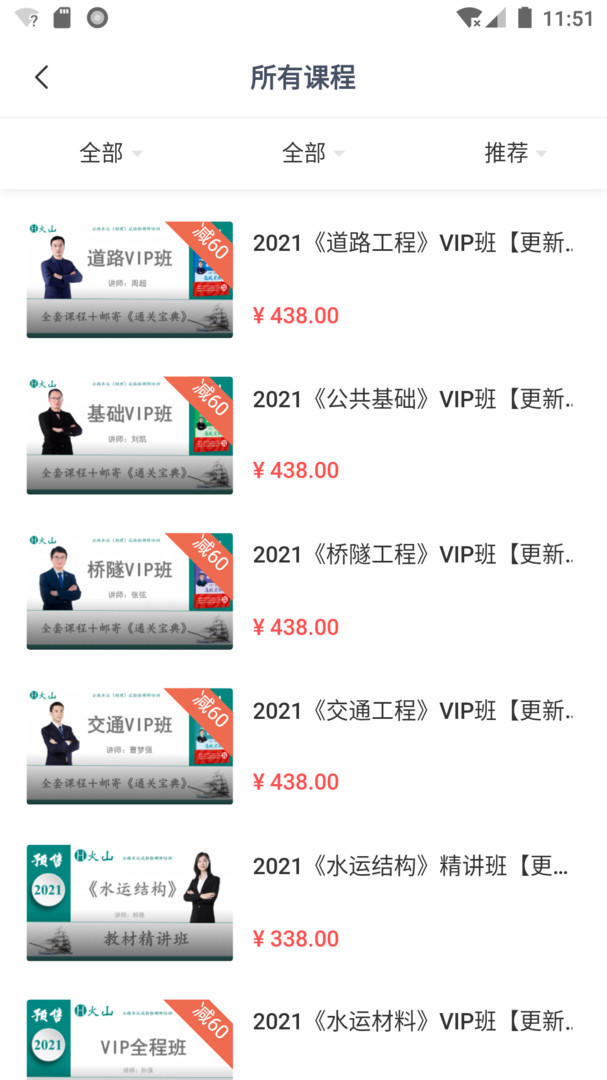Open 2021《水运材料》VIP班 course
Screen dimensions: 607x1080
412,1022
